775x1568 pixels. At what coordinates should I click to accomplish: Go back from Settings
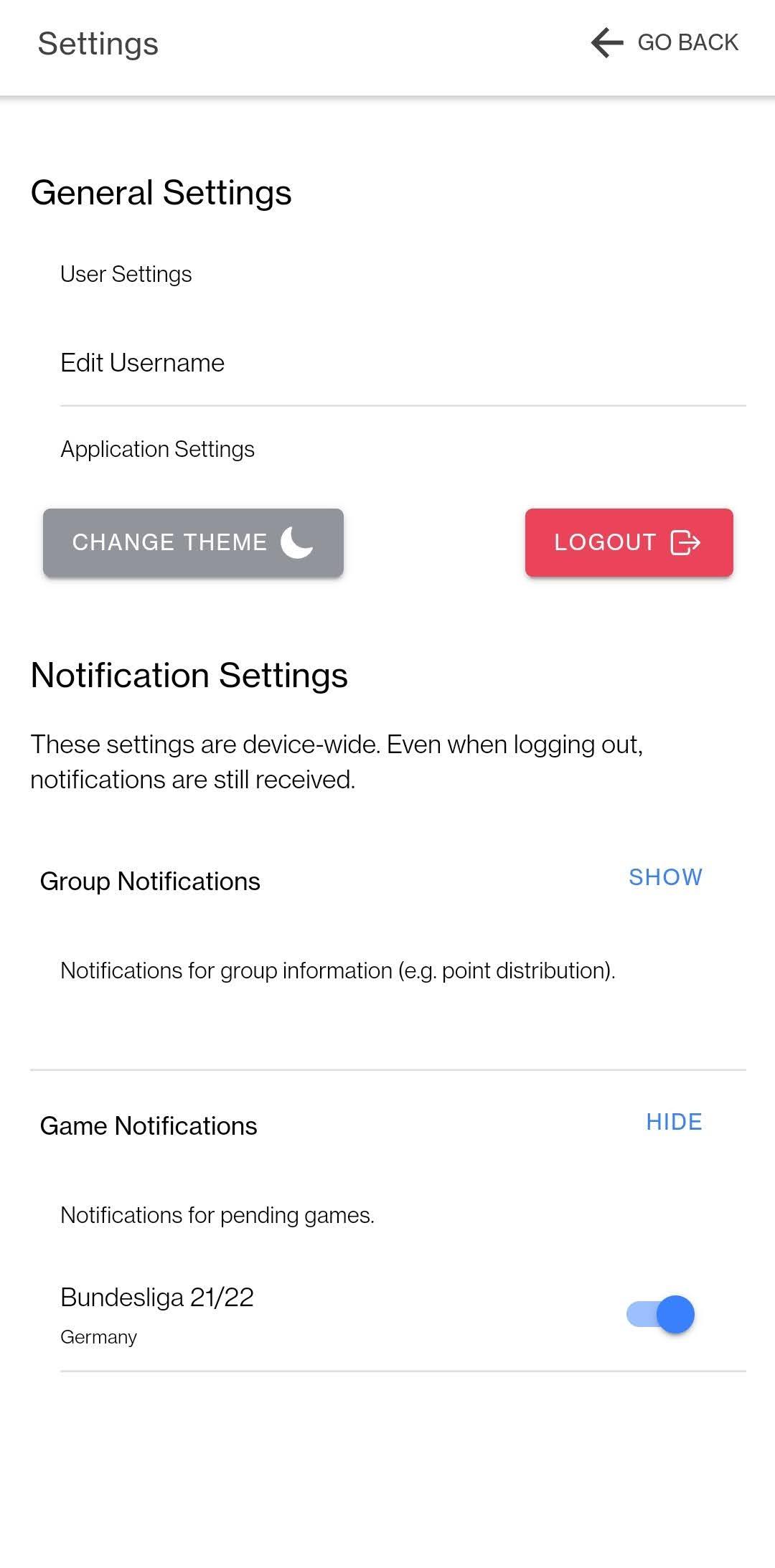point(664,43)
